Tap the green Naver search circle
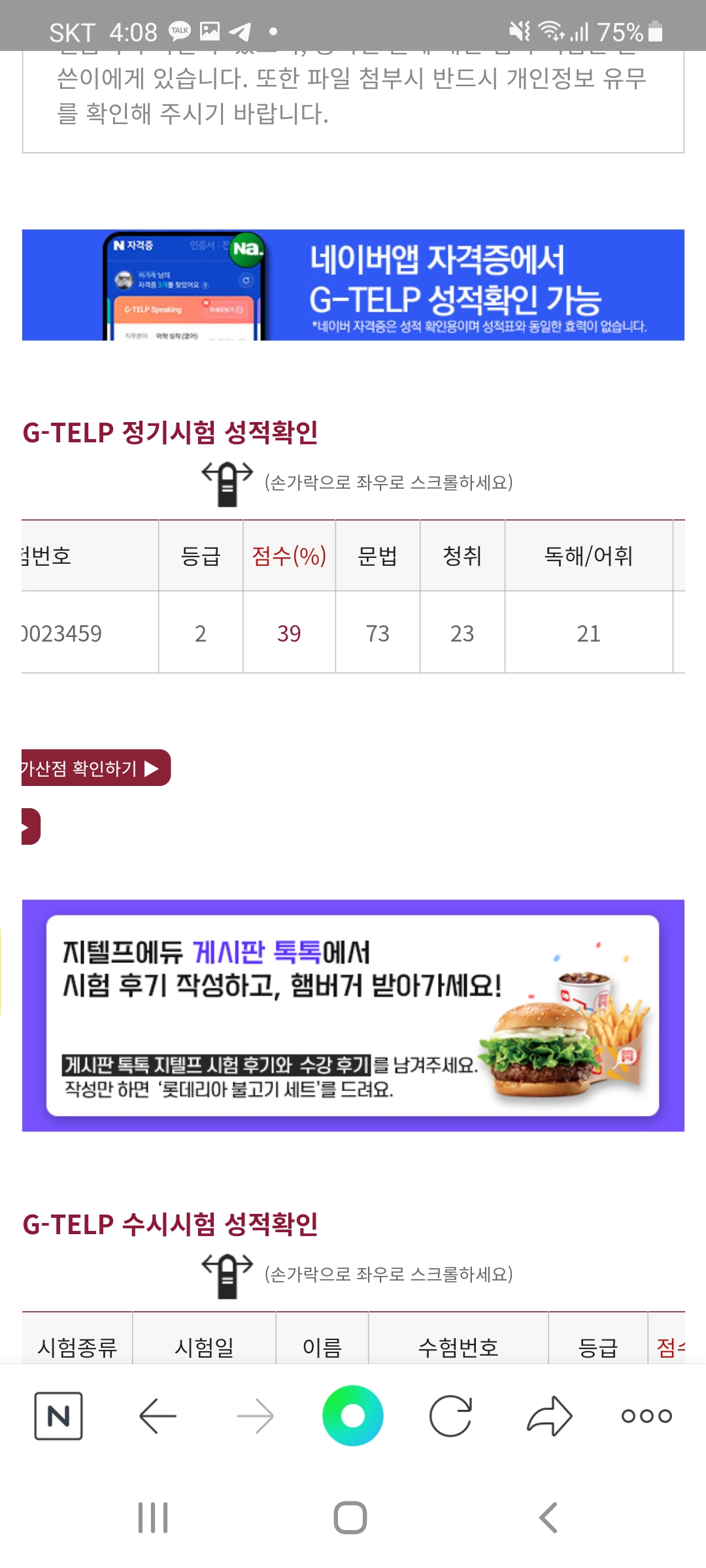 pyautogui.click(x=353, y=1416)
